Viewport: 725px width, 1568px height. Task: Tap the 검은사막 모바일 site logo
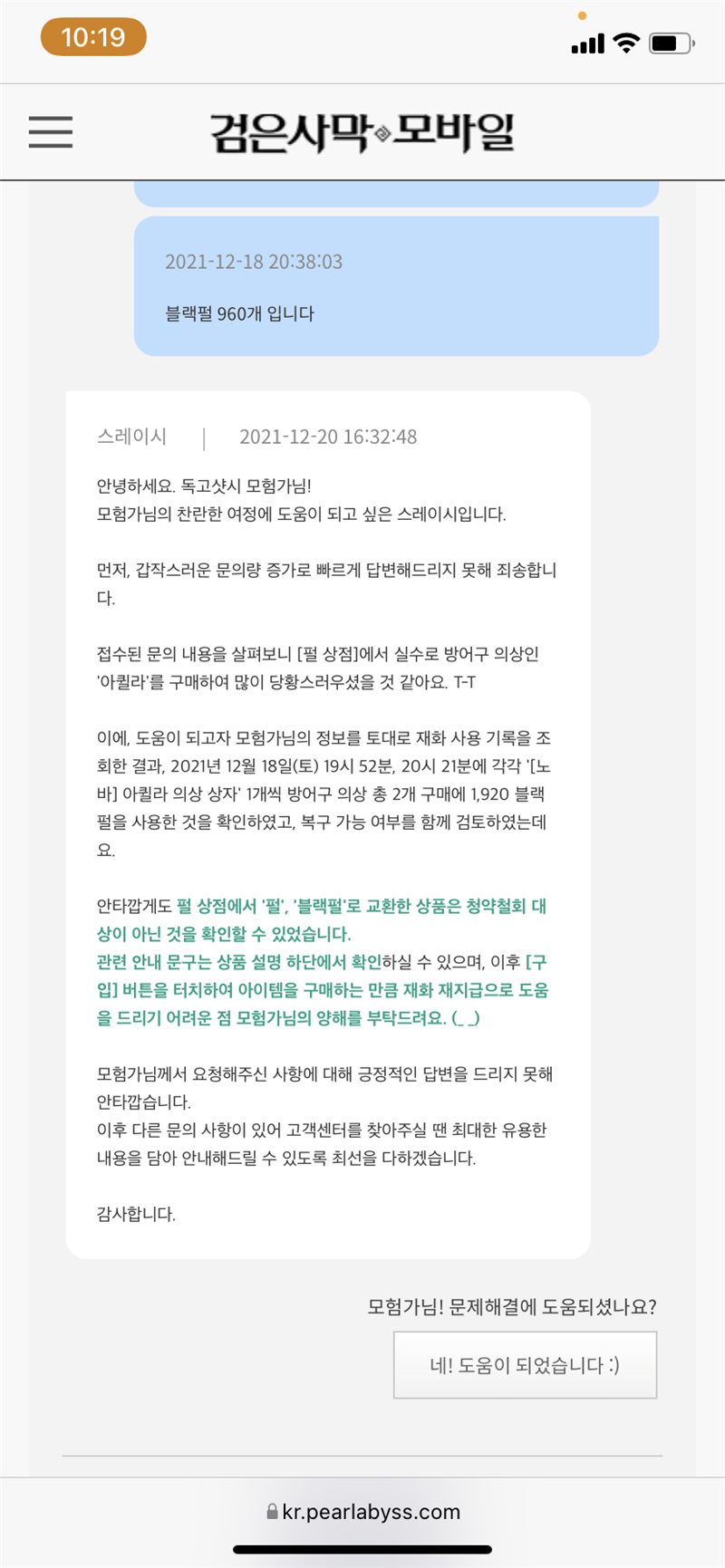click(x=362, y=132)
